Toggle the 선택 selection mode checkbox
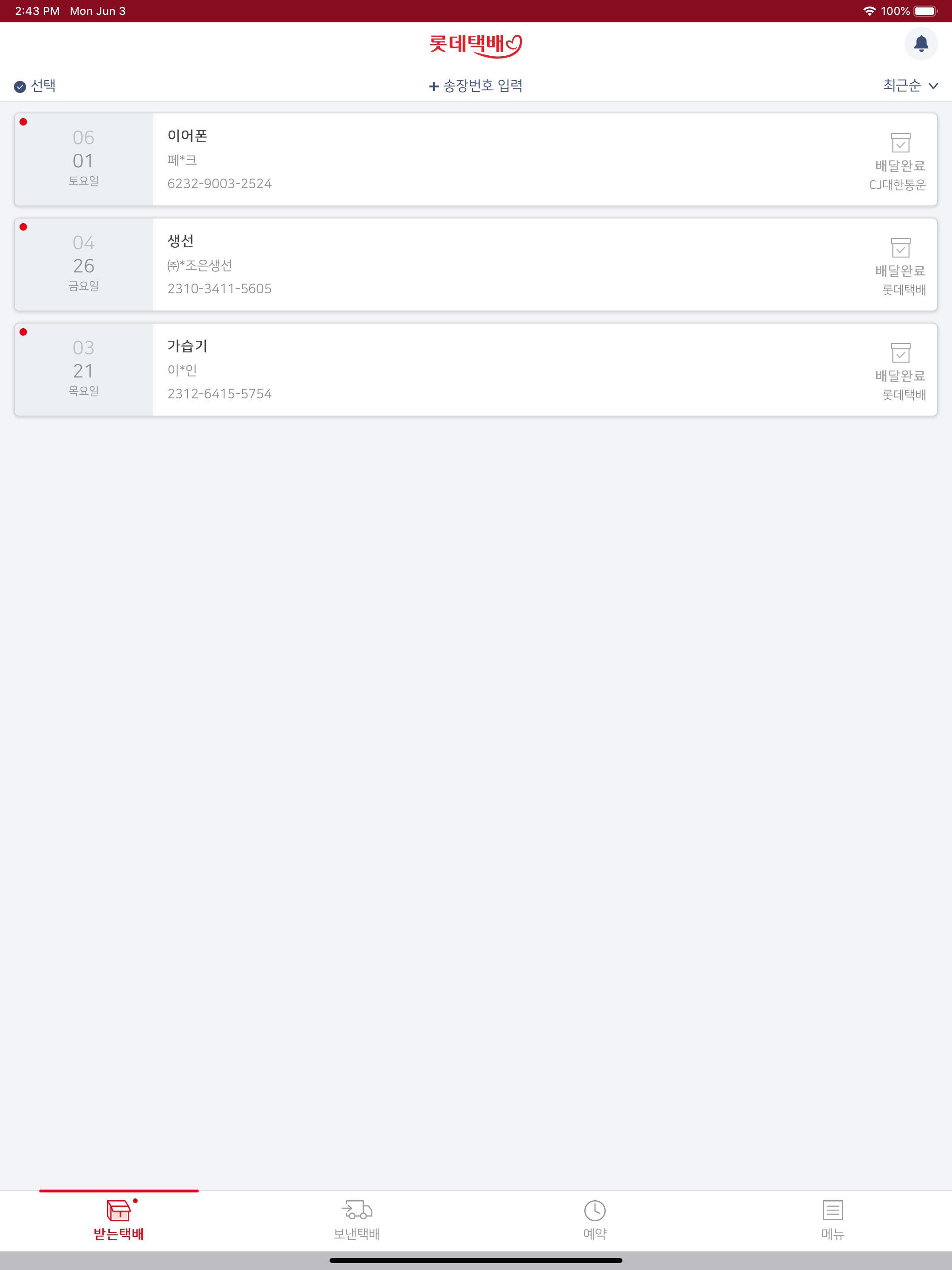This screenshot has width=952, height=1270. 19,86
